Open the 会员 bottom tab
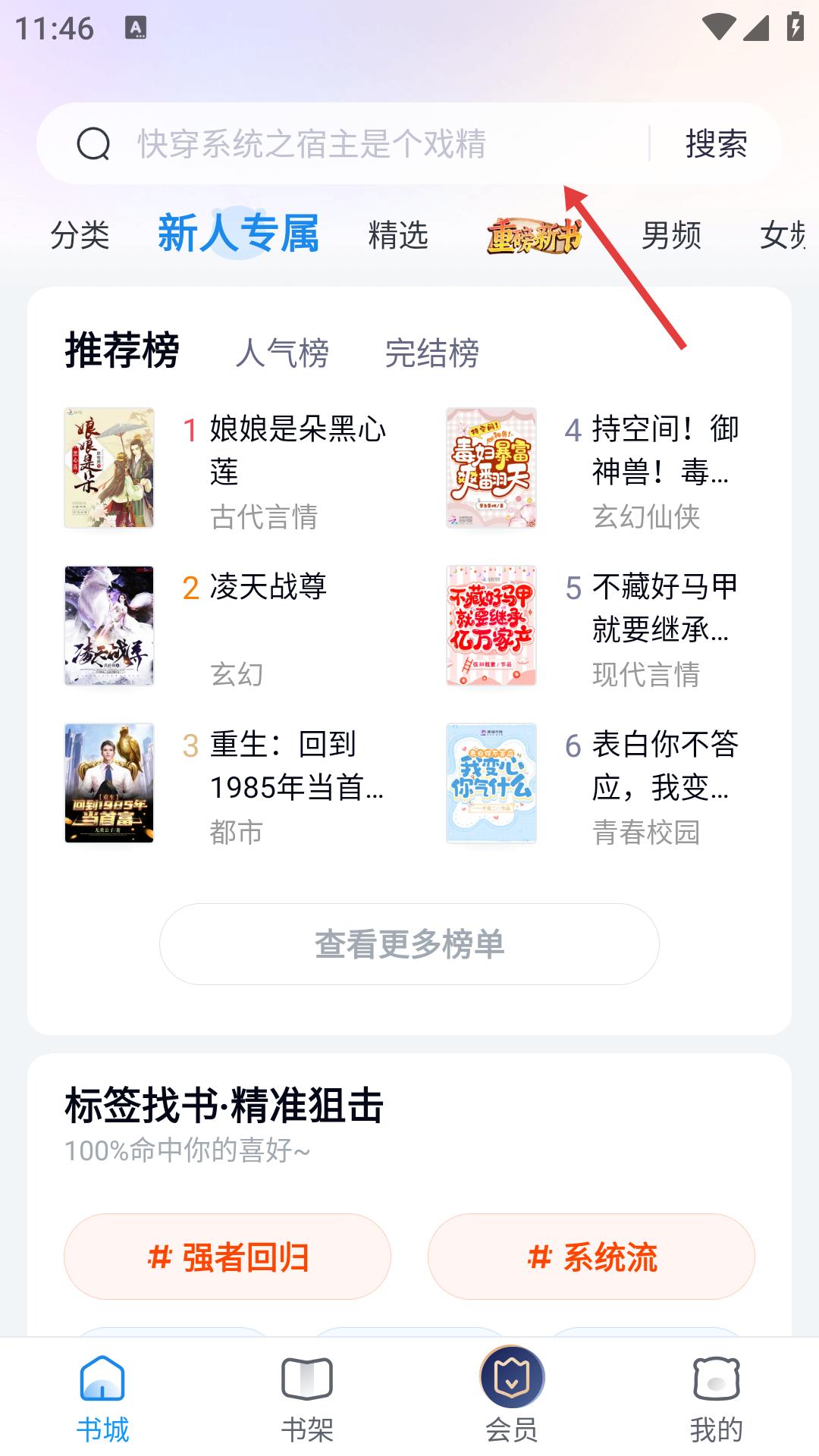 click(512, 1398)
